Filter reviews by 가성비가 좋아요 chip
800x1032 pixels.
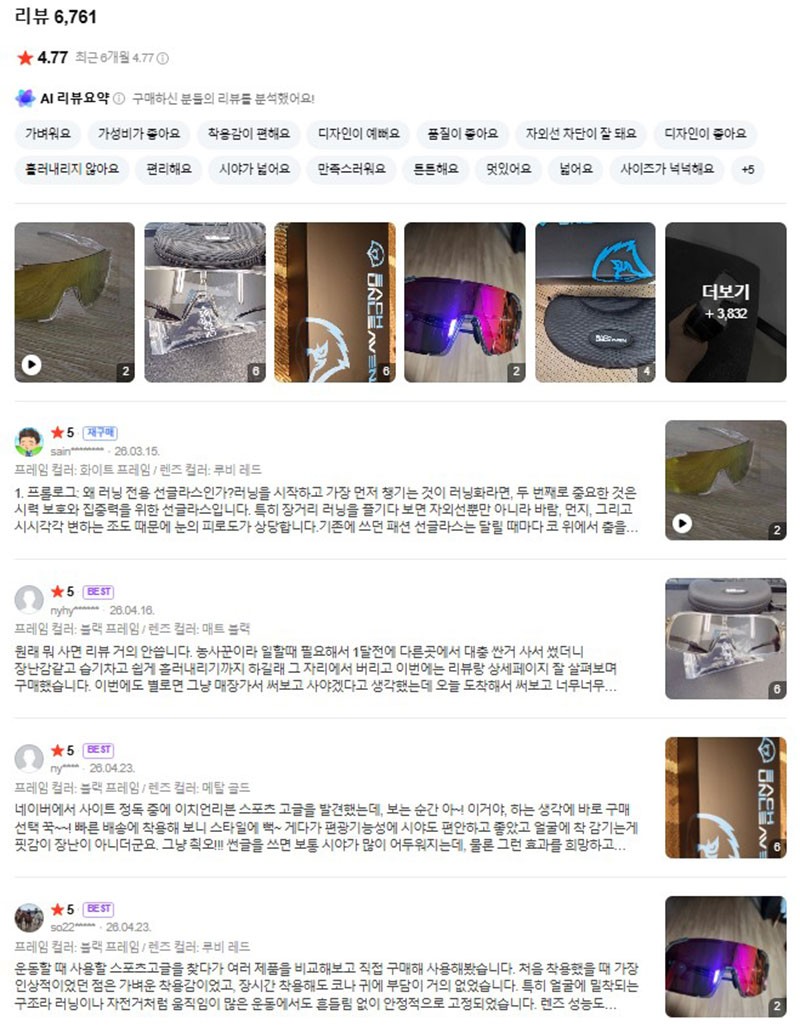pyautogui.click(x=138, y=134)
